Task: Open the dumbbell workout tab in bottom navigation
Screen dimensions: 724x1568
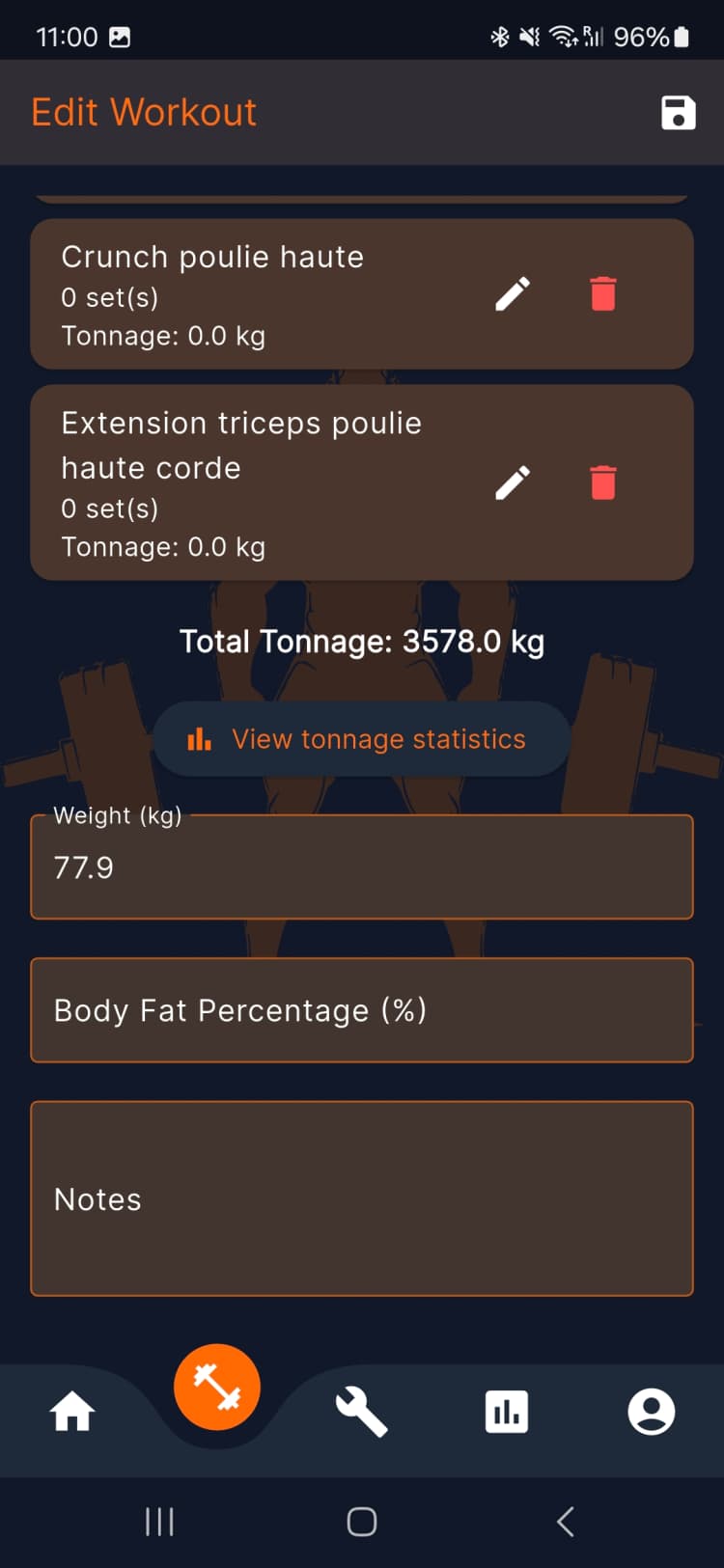Action: click(217, 1387)
